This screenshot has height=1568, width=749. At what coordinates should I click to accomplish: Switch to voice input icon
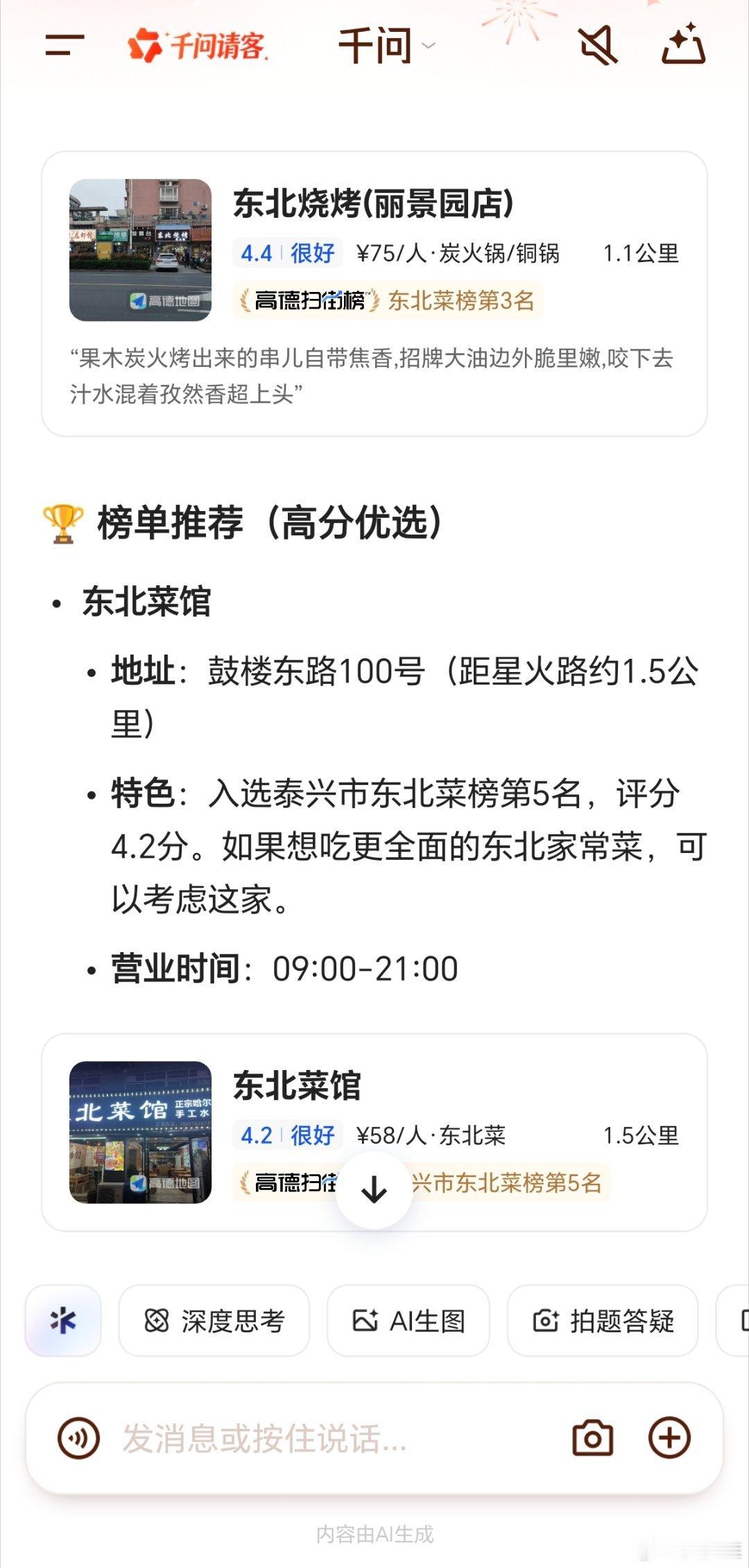tap(78, 1438)
